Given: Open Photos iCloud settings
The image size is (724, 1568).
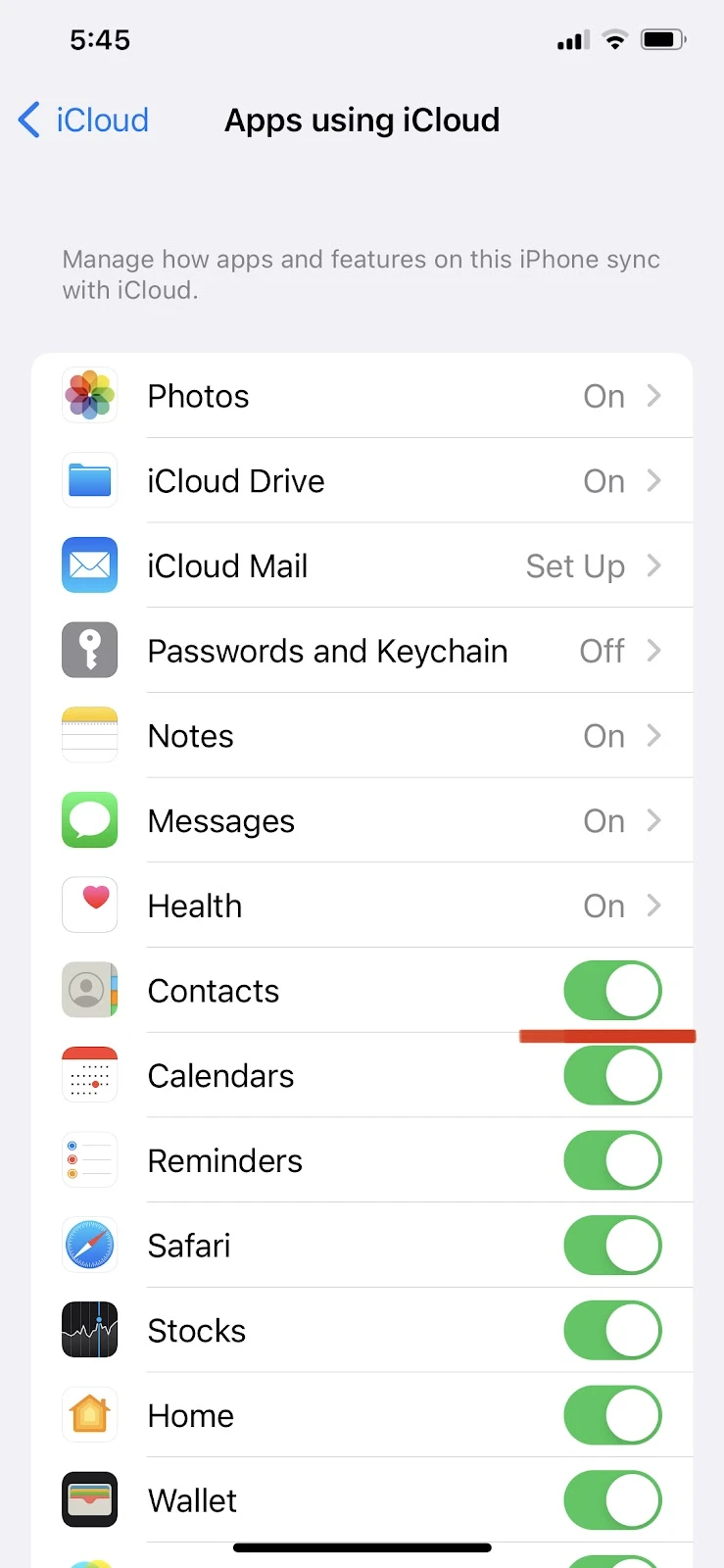Looking at the screenshot, I should click(x=362, y=396).
